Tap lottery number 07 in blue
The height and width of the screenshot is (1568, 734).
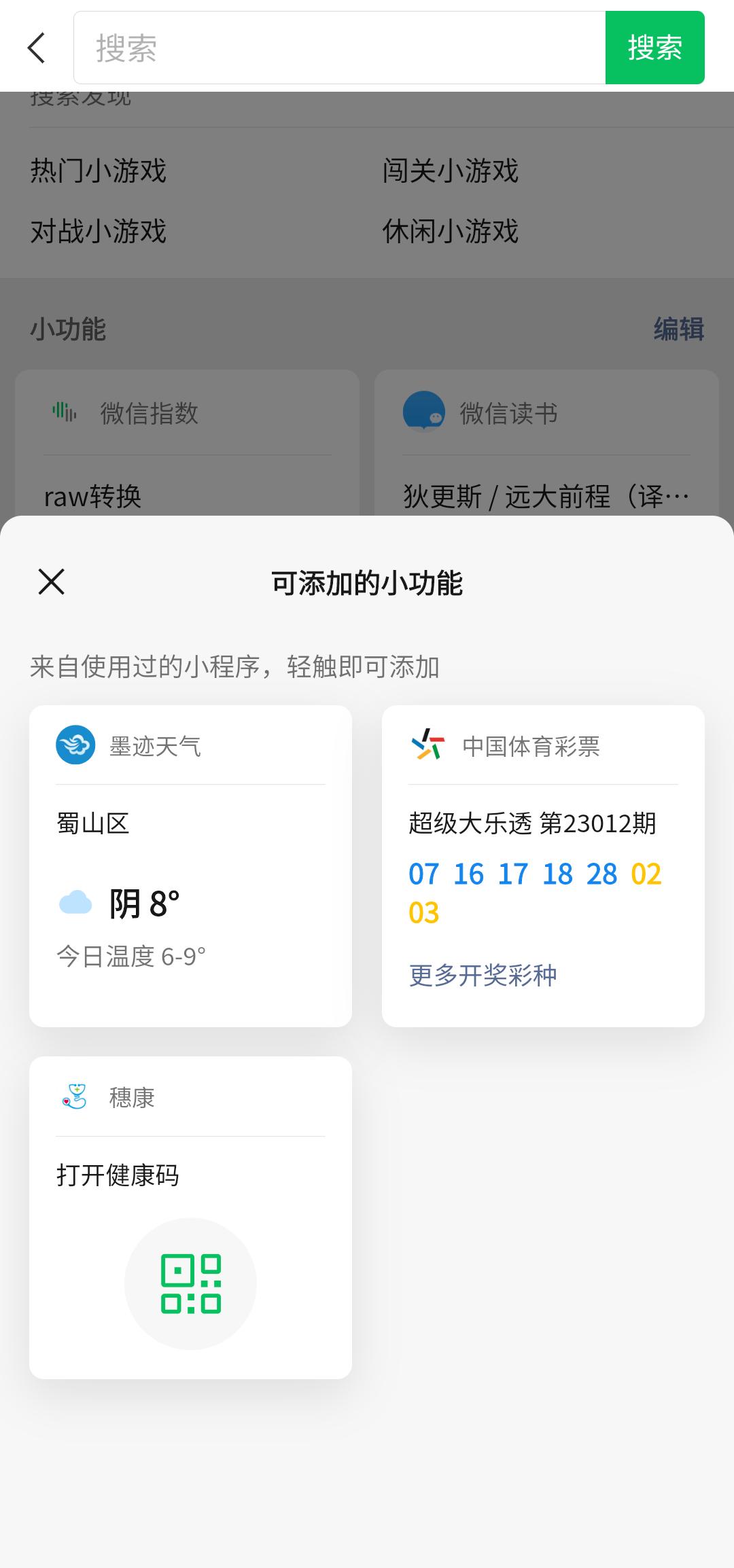(423, 874)
